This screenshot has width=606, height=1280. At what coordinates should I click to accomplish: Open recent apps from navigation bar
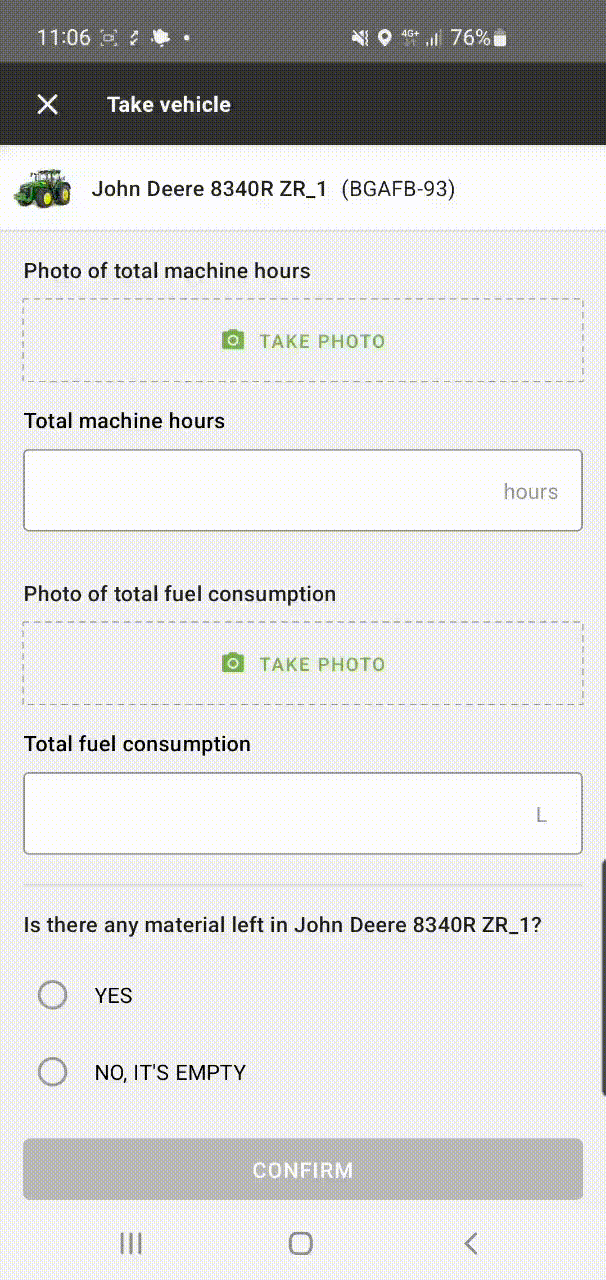tap(131, 1243)
